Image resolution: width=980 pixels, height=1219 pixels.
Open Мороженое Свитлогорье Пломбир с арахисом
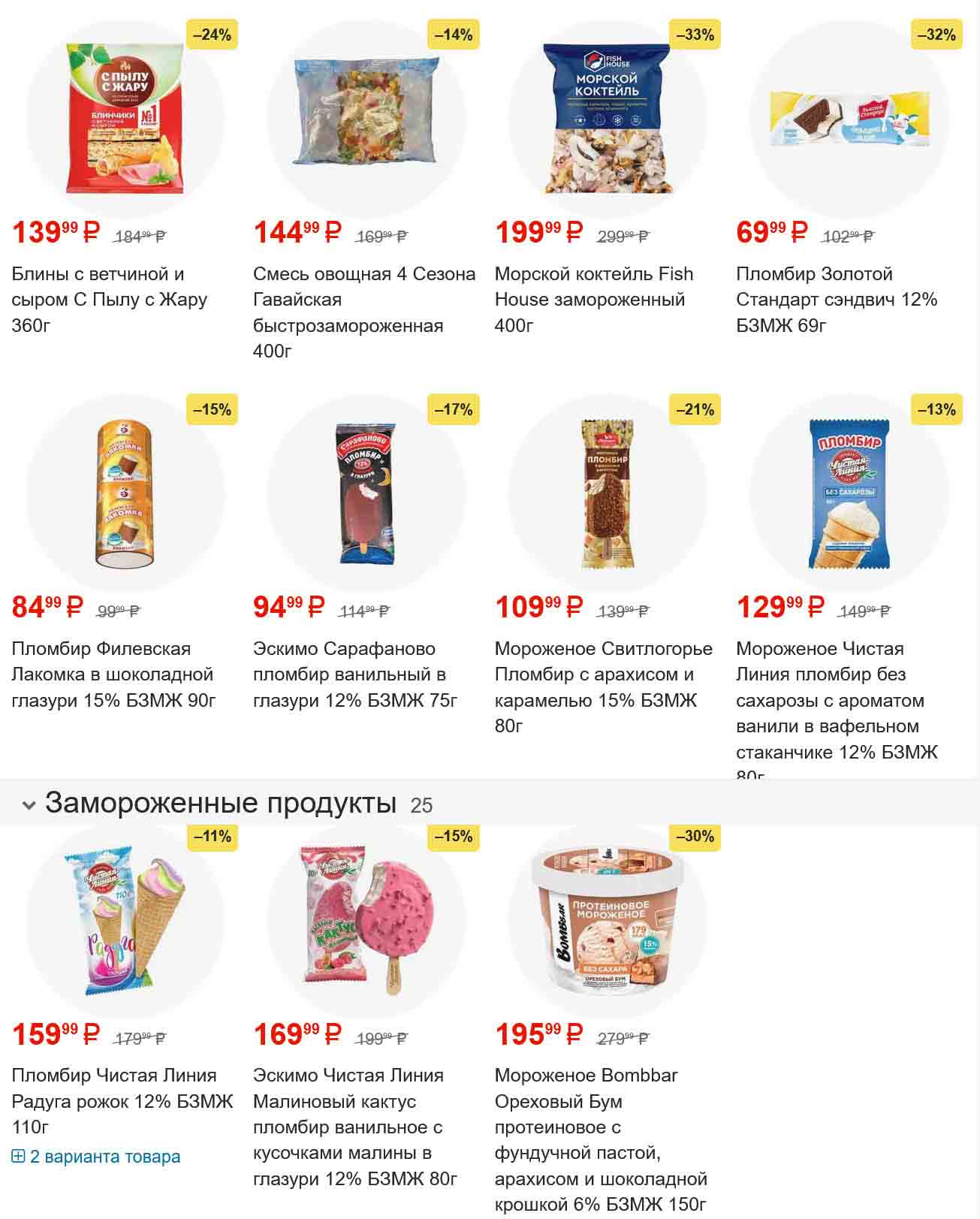tap(603, 674)
